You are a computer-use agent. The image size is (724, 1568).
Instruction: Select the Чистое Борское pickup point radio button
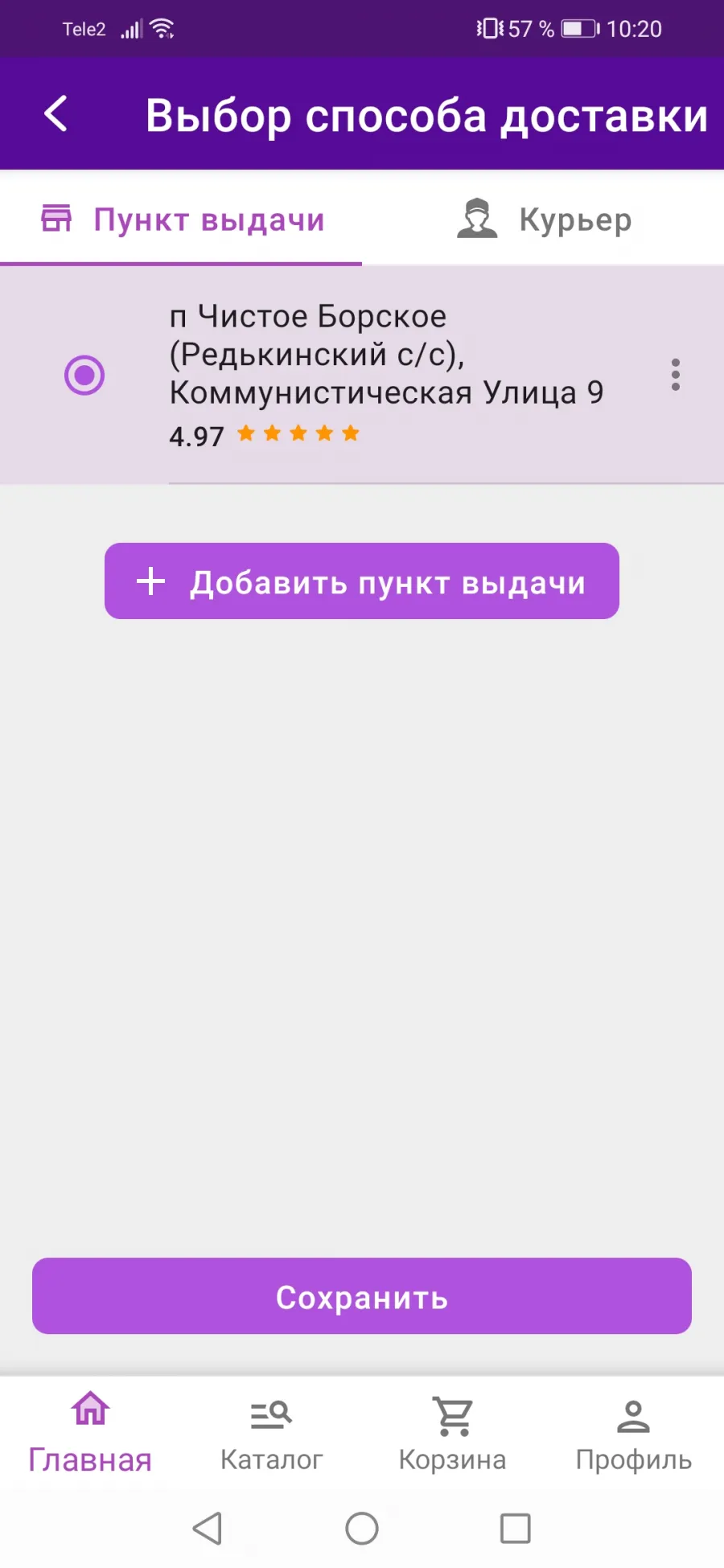(x=84, y=375)
